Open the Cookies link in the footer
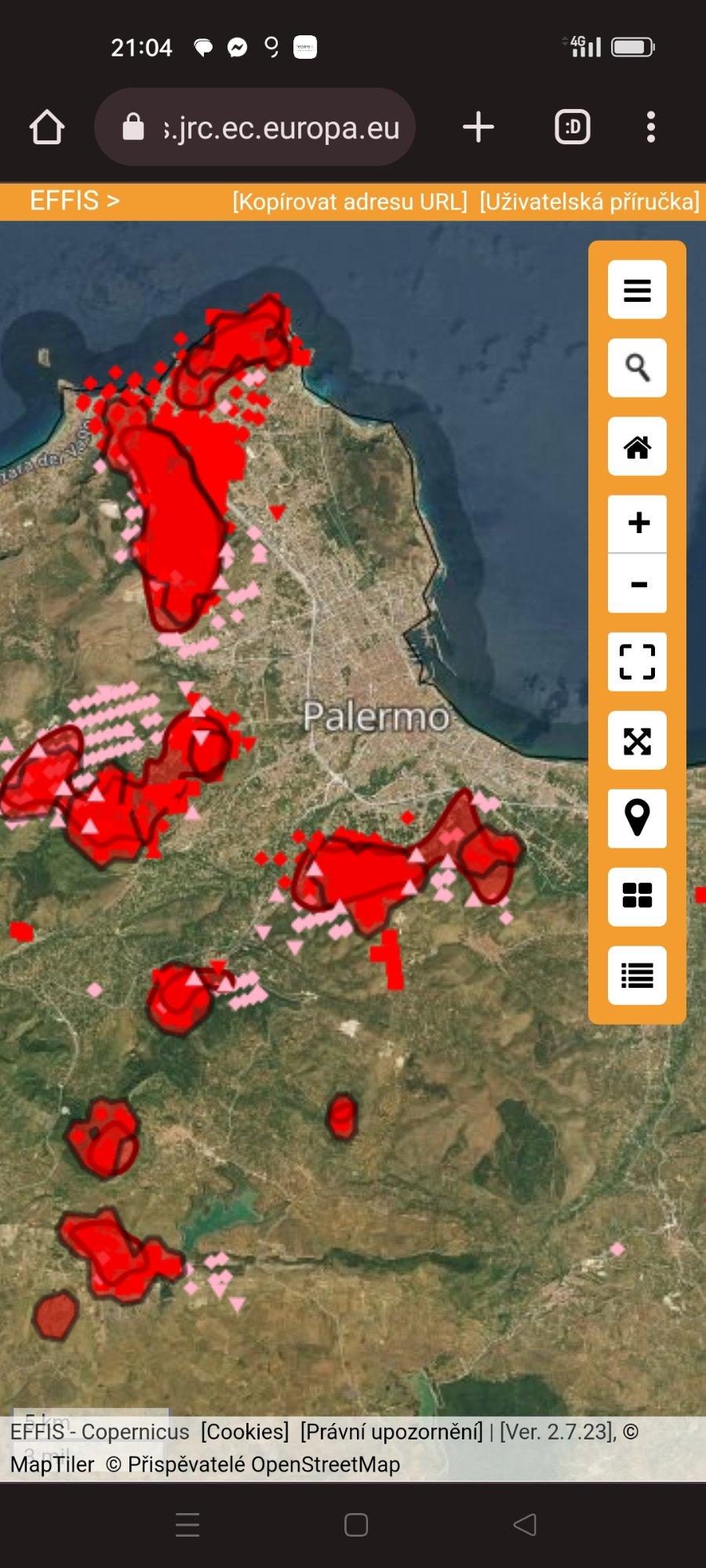 [x=245, y=1432]
